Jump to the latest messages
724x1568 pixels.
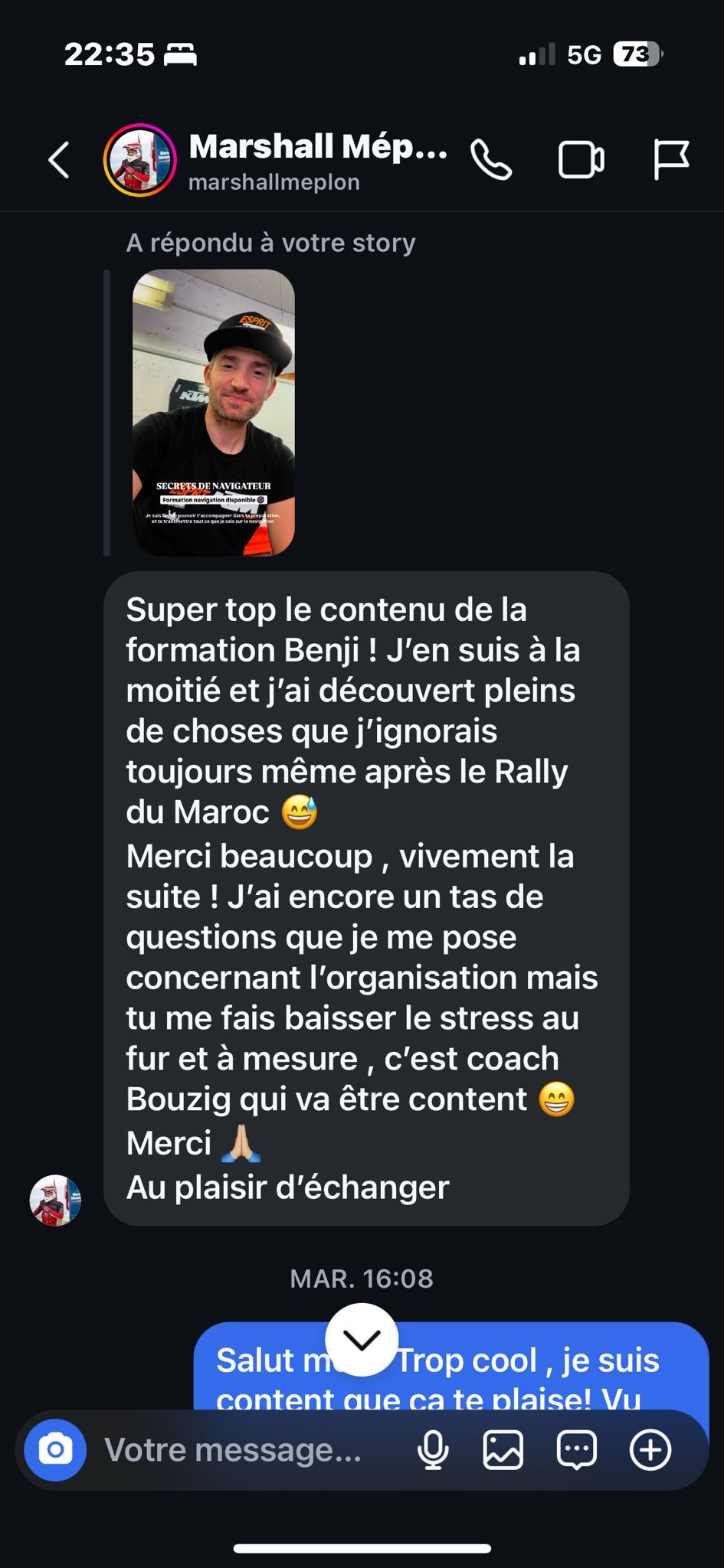pyautogui.click(x=362, y=1340)
